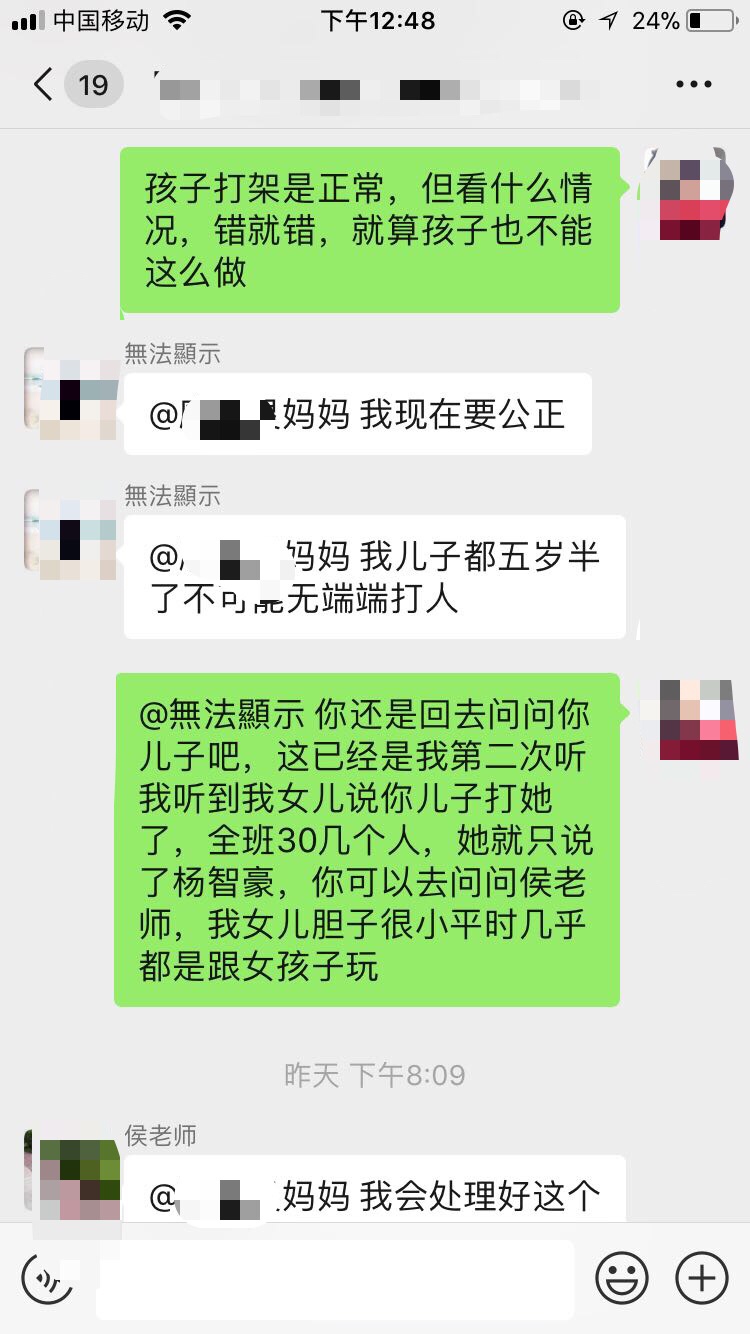Switch to voice message input

click(x=48, y=1277)
